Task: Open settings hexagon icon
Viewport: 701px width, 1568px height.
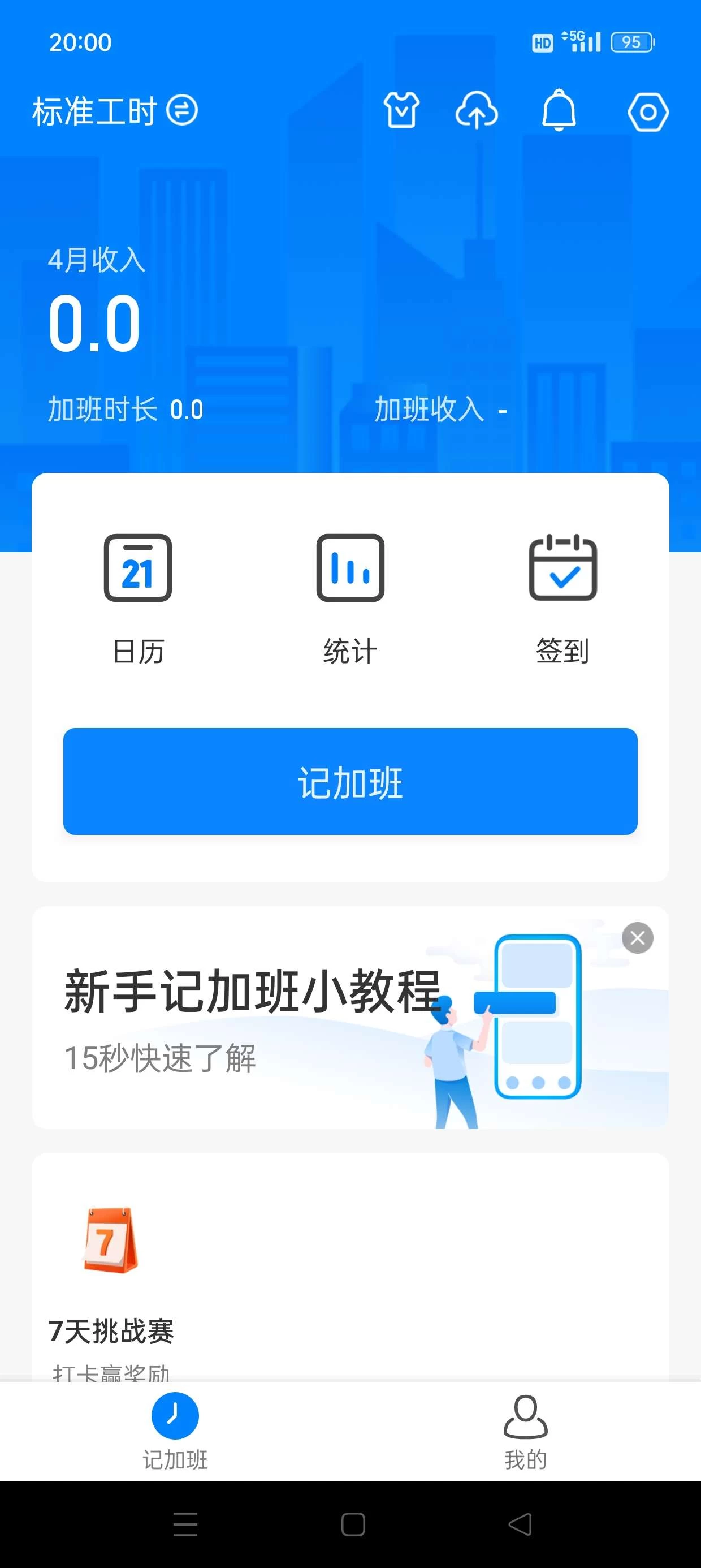Action: [647, 112]
